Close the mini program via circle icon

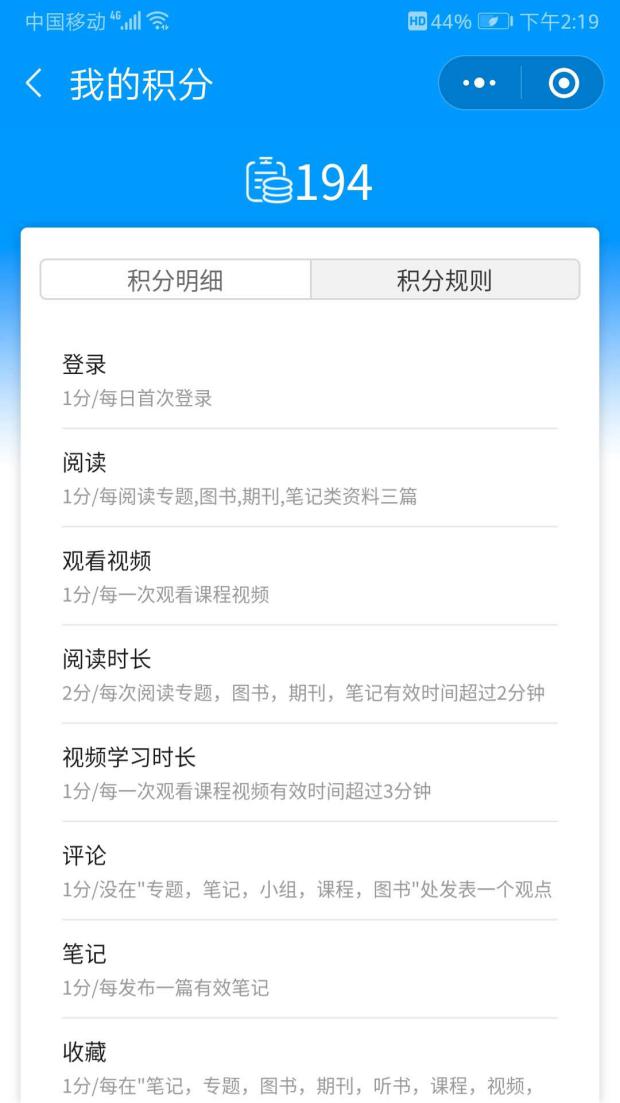point(563,84)
